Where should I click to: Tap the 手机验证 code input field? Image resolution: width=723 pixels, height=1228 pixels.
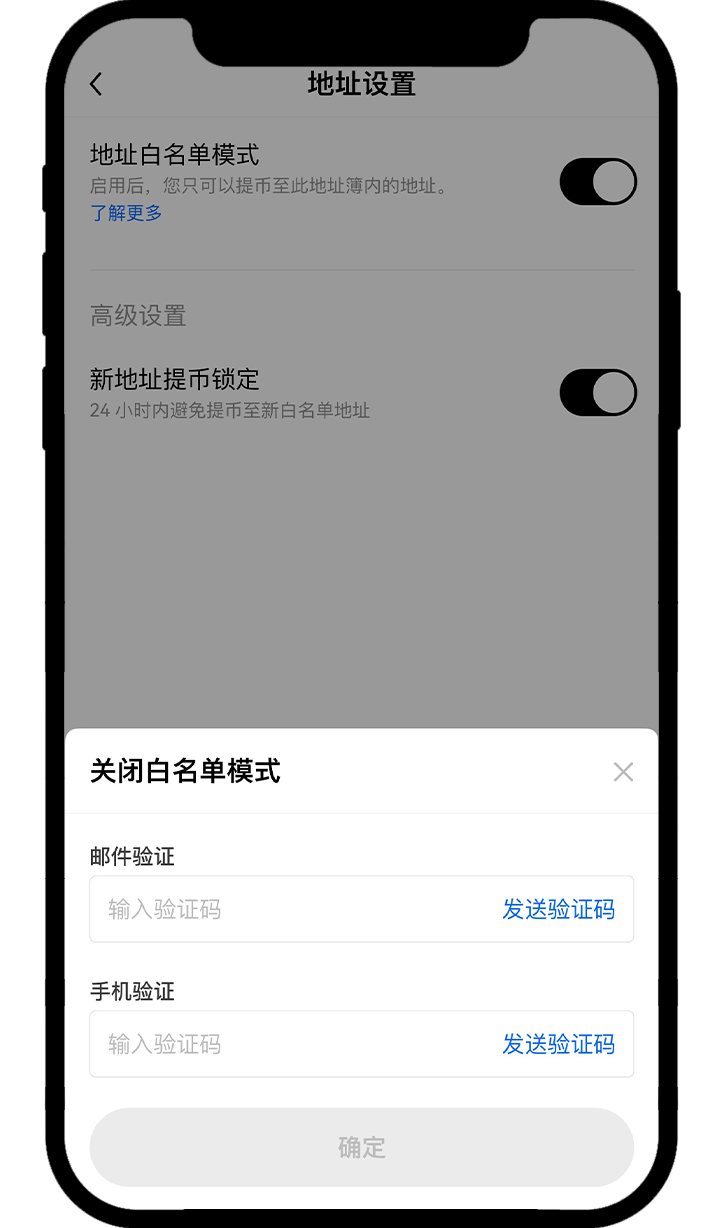click(x=361, y=1044)
